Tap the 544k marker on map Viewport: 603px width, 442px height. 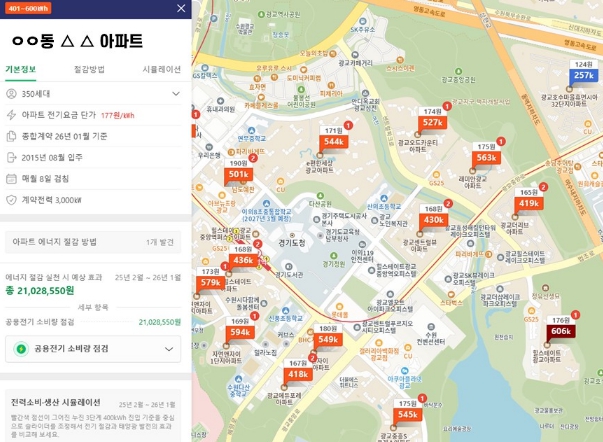tap(333, 142)
